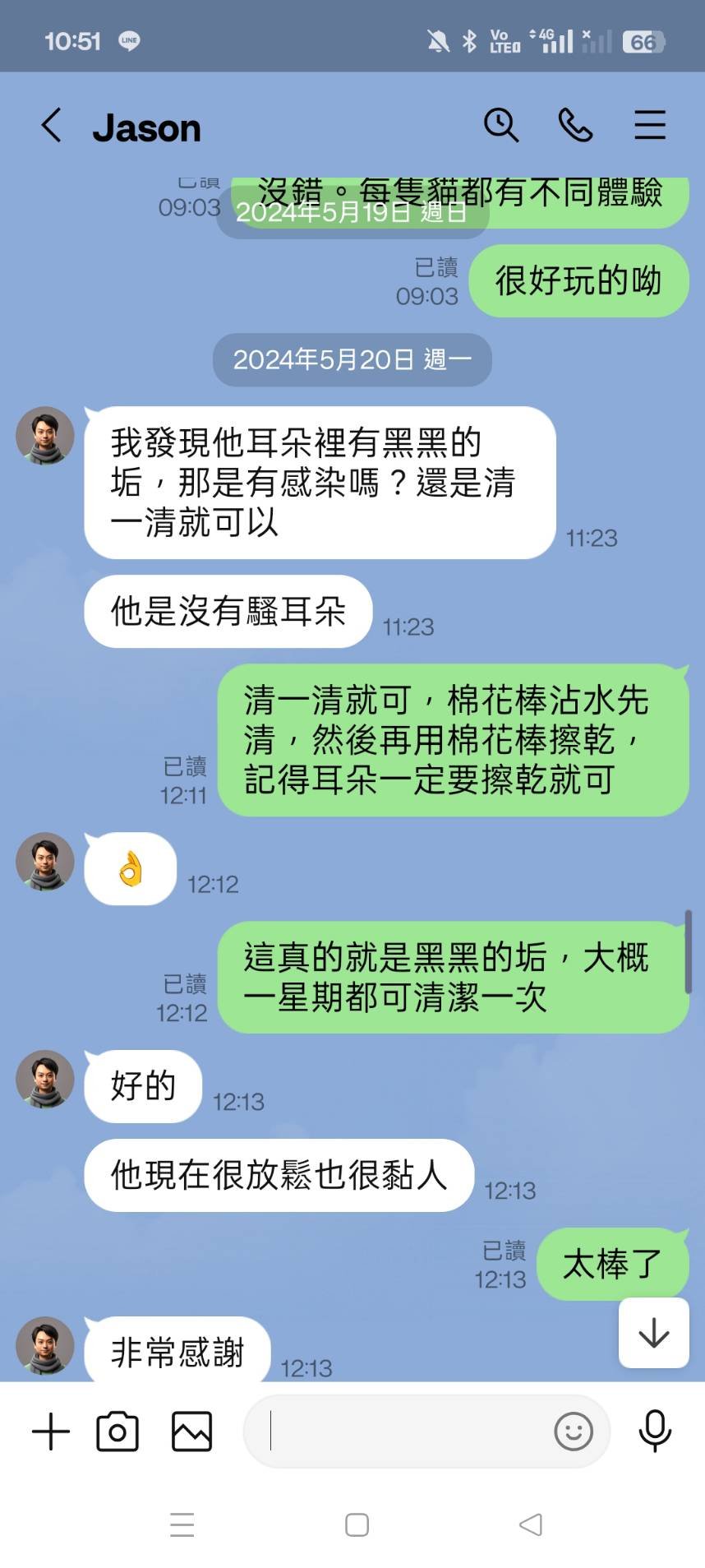Focus the message input field
705x1568 pixels.
(403, 1432)
